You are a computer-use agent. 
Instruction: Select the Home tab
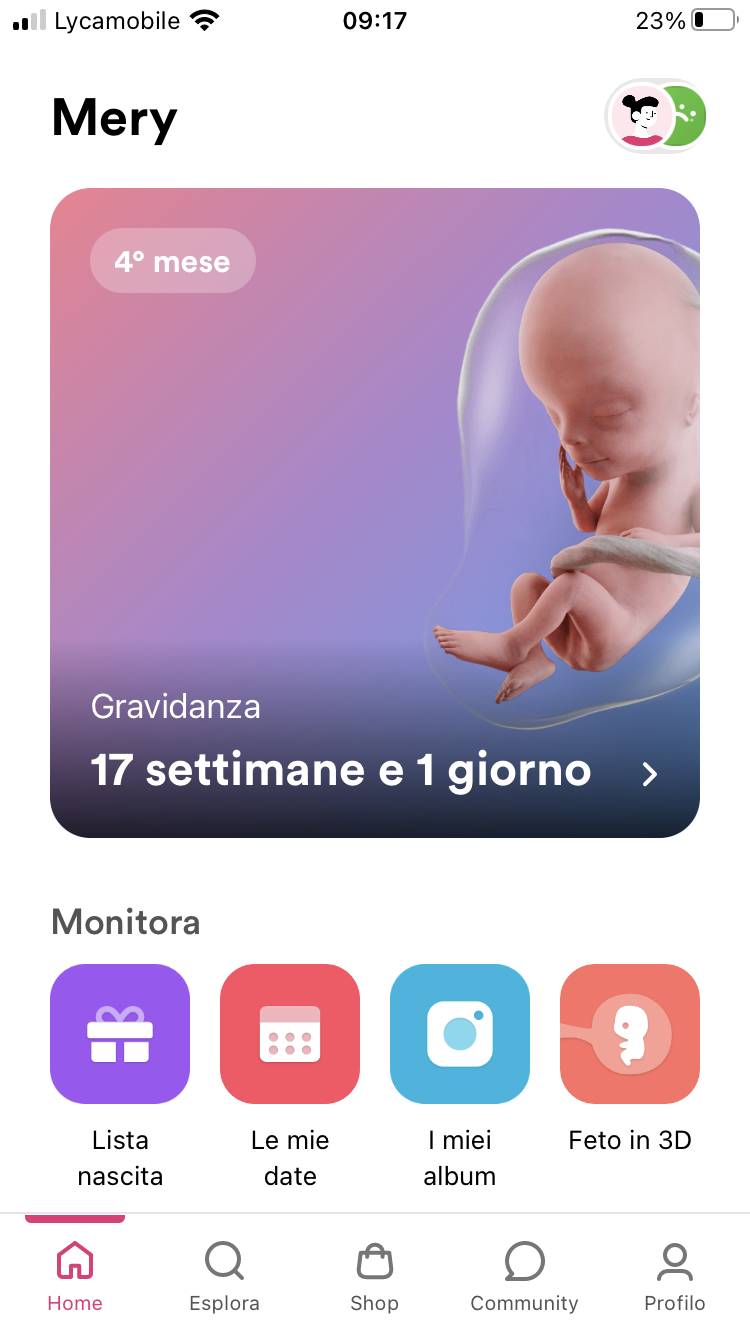[x=75, y=1275]
